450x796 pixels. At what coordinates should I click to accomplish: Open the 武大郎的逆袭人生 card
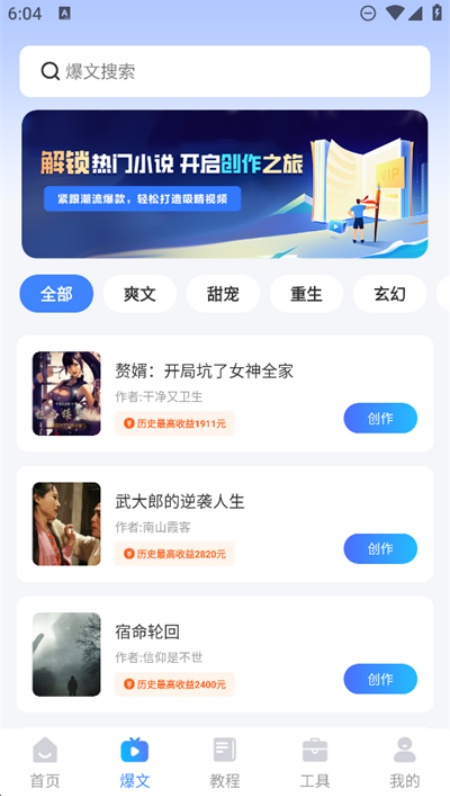pos(225,524)
